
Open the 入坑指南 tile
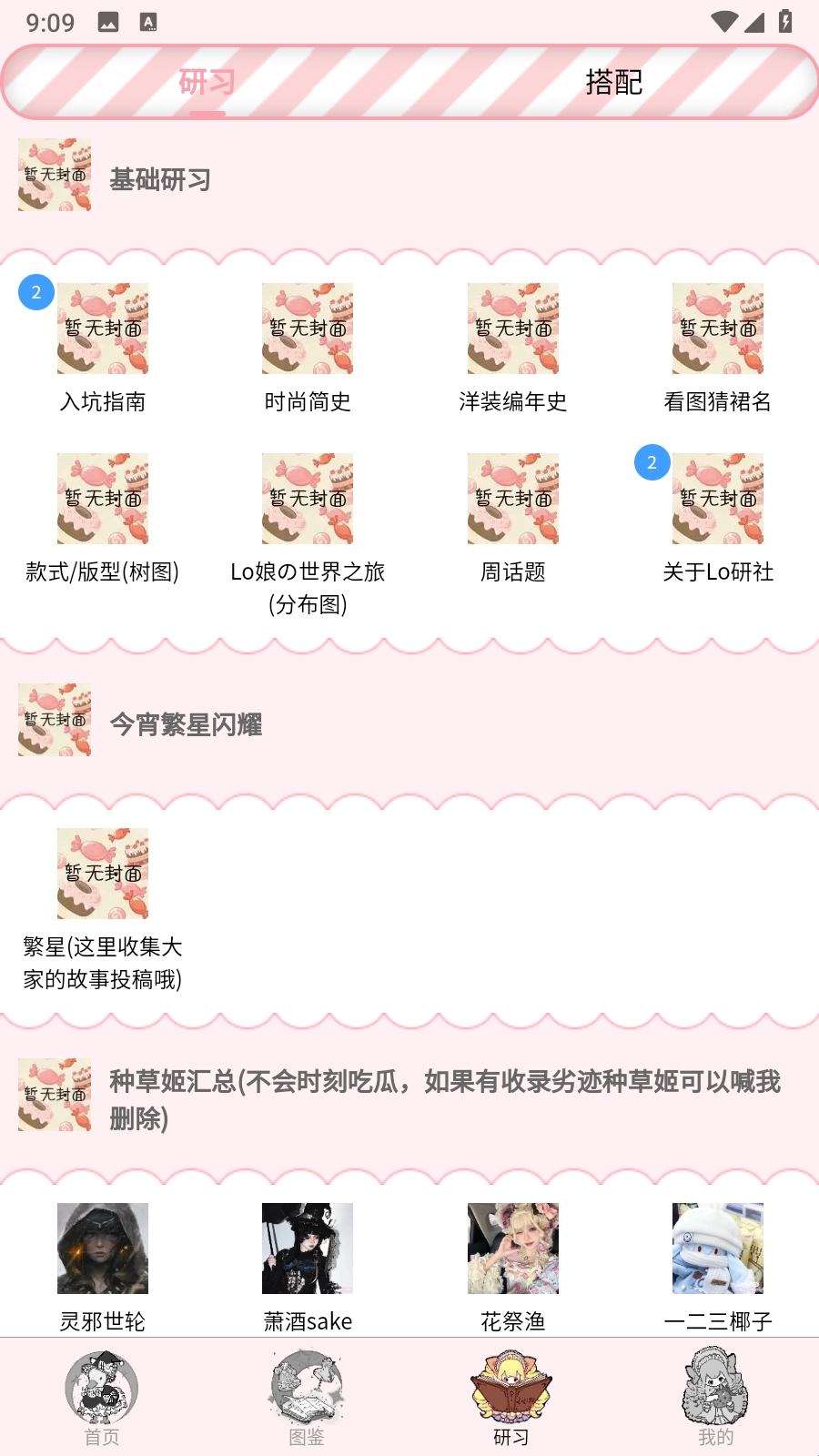(103, 346)
